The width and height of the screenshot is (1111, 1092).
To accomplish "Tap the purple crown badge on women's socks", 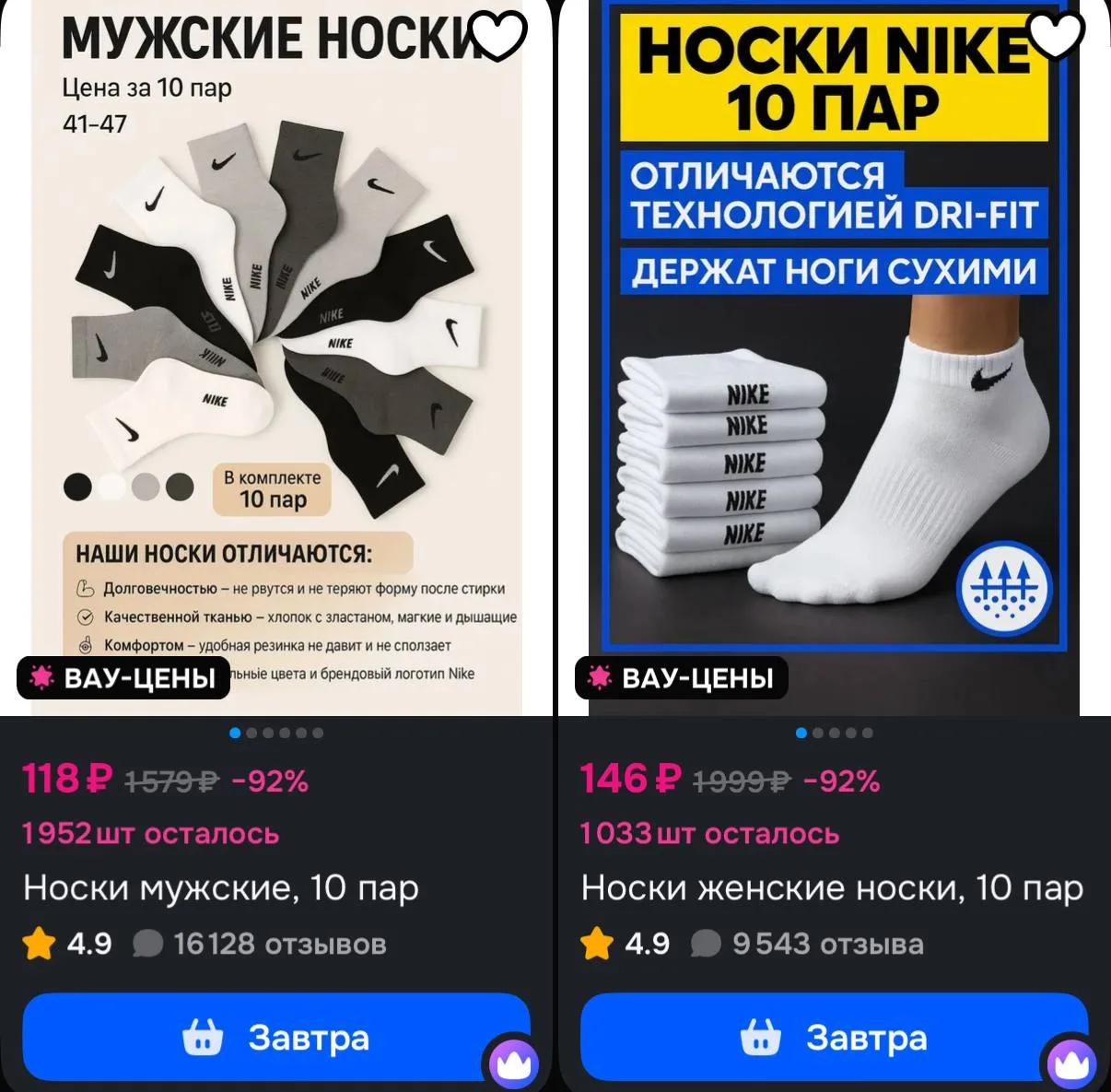I will pyautogui.click(x=1071, y=1064).
